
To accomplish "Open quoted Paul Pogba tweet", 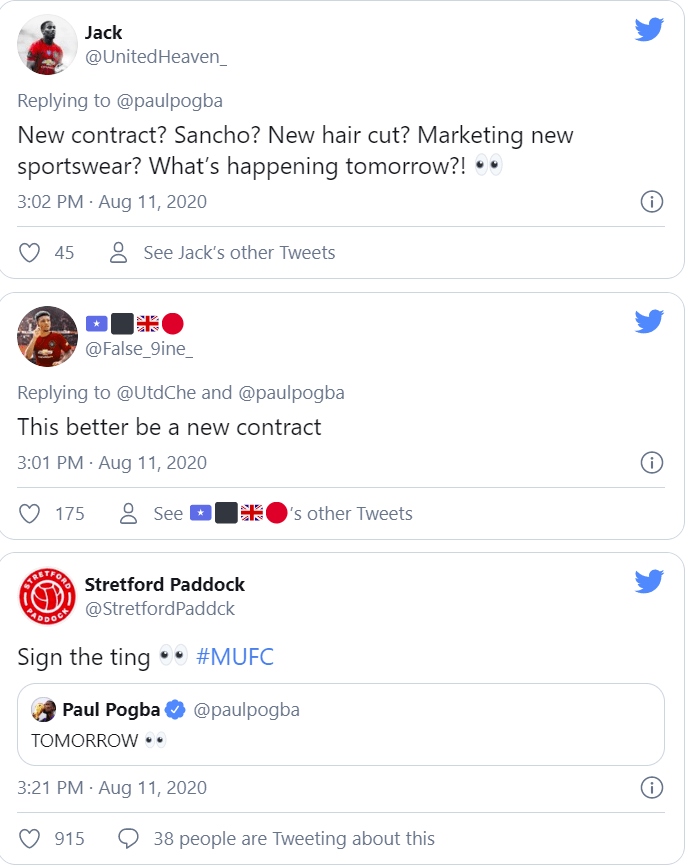I will coord(341,725).
